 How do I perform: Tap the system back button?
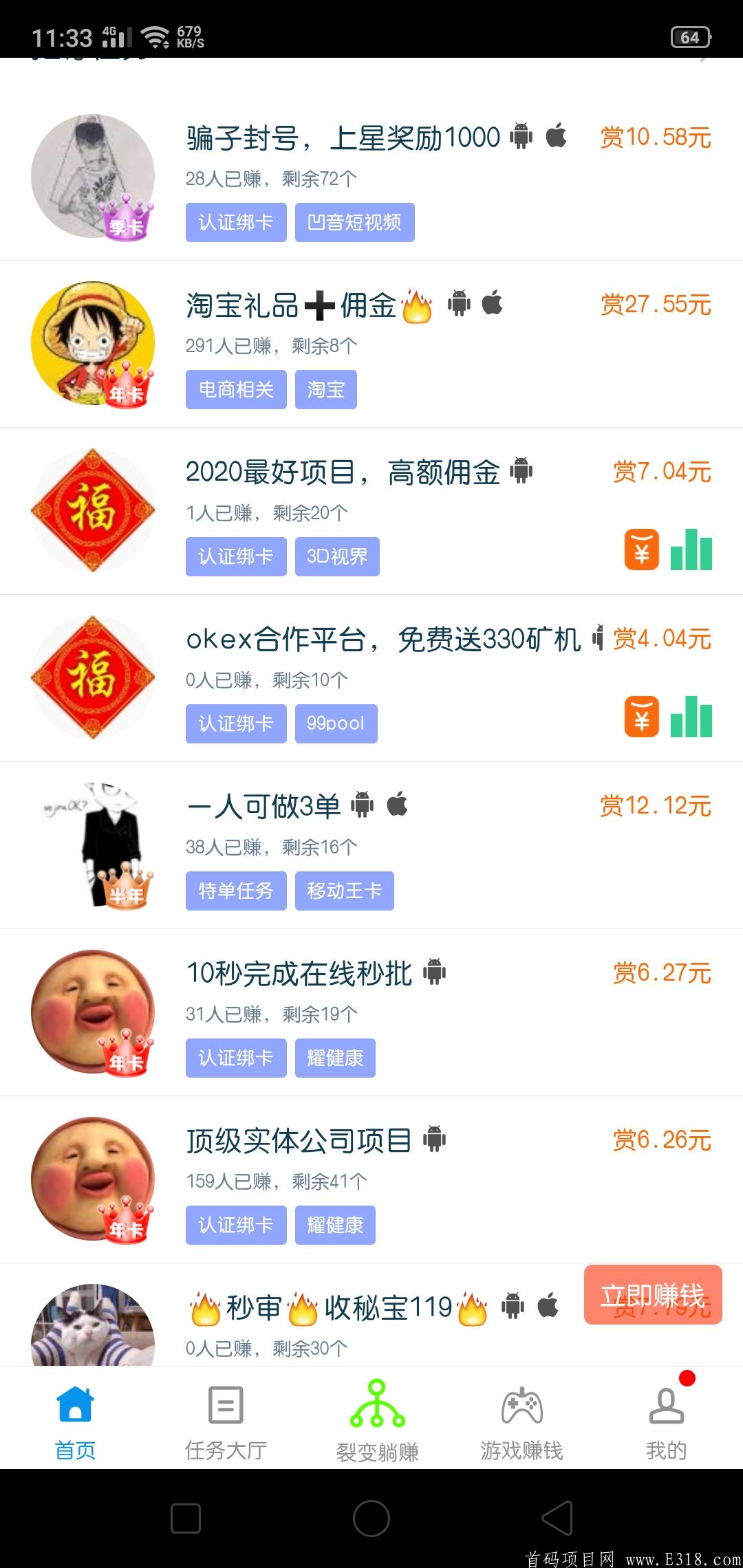tap(557, 1518)
